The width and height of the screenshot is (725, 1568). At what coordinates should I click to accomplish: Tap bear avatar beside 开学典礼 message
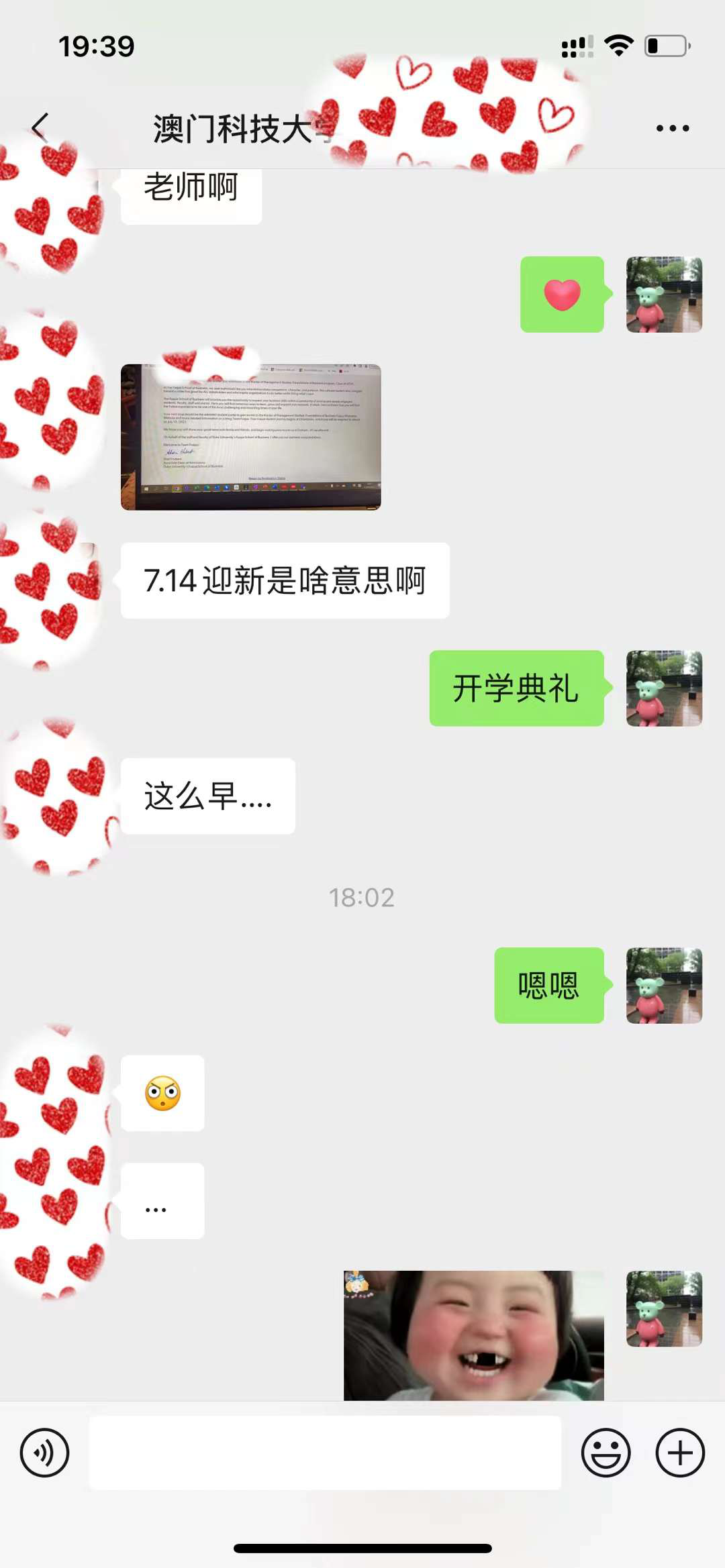pyautogui.click(x=664, y=688)
